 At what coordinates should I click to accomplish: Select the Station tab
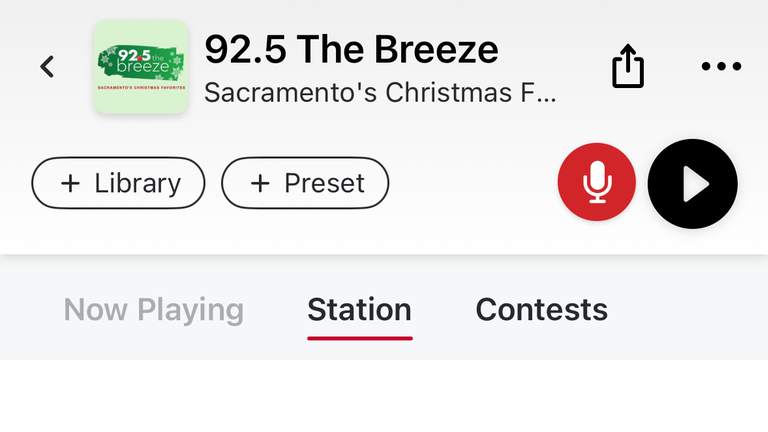click(x=359, y=310)
